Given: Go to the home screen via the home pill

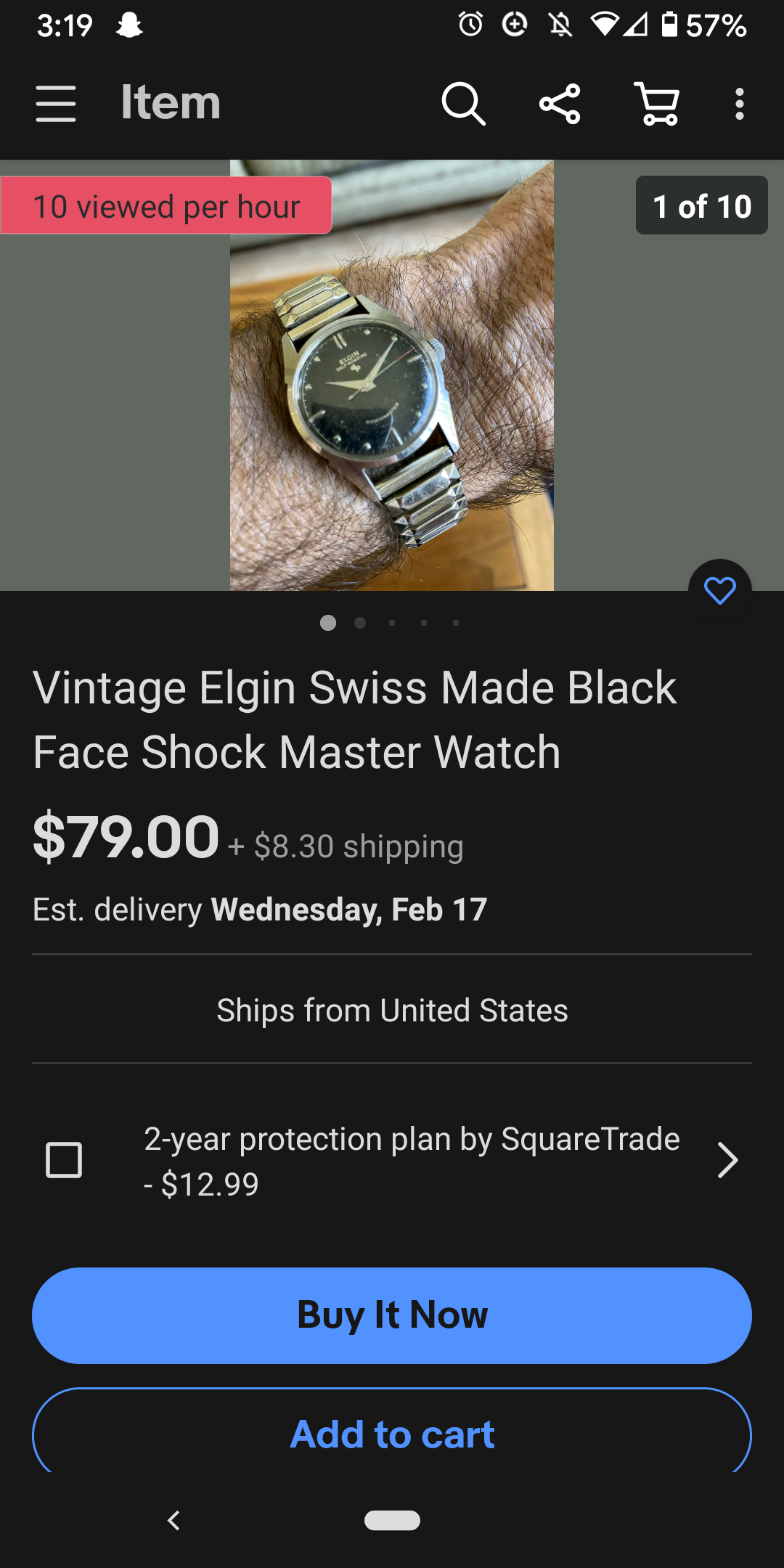Looking at the screenshot, I should tap(392, 1520).
